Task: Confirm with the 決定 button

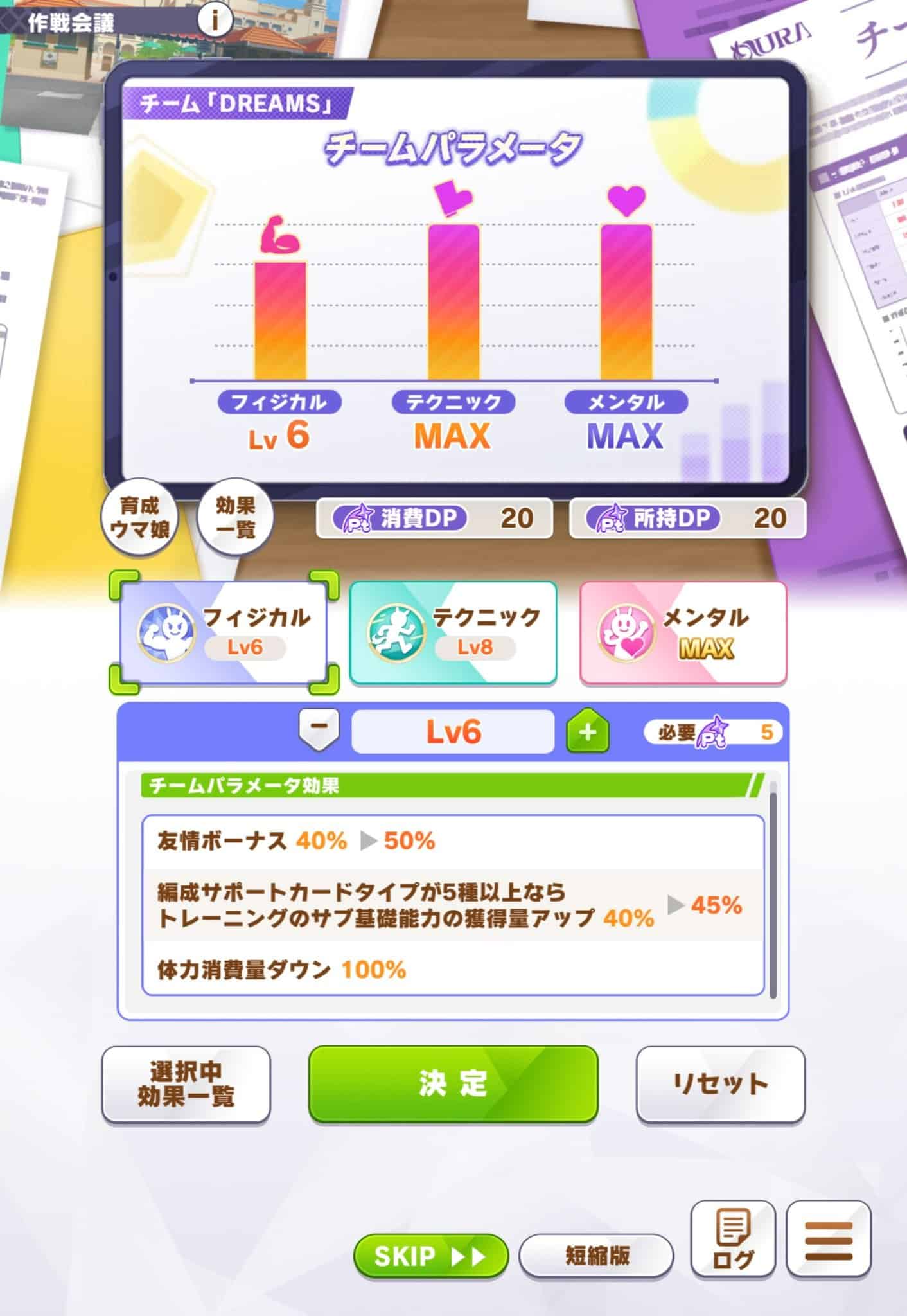Action: pyautogui.click(x=453, y=1084)
